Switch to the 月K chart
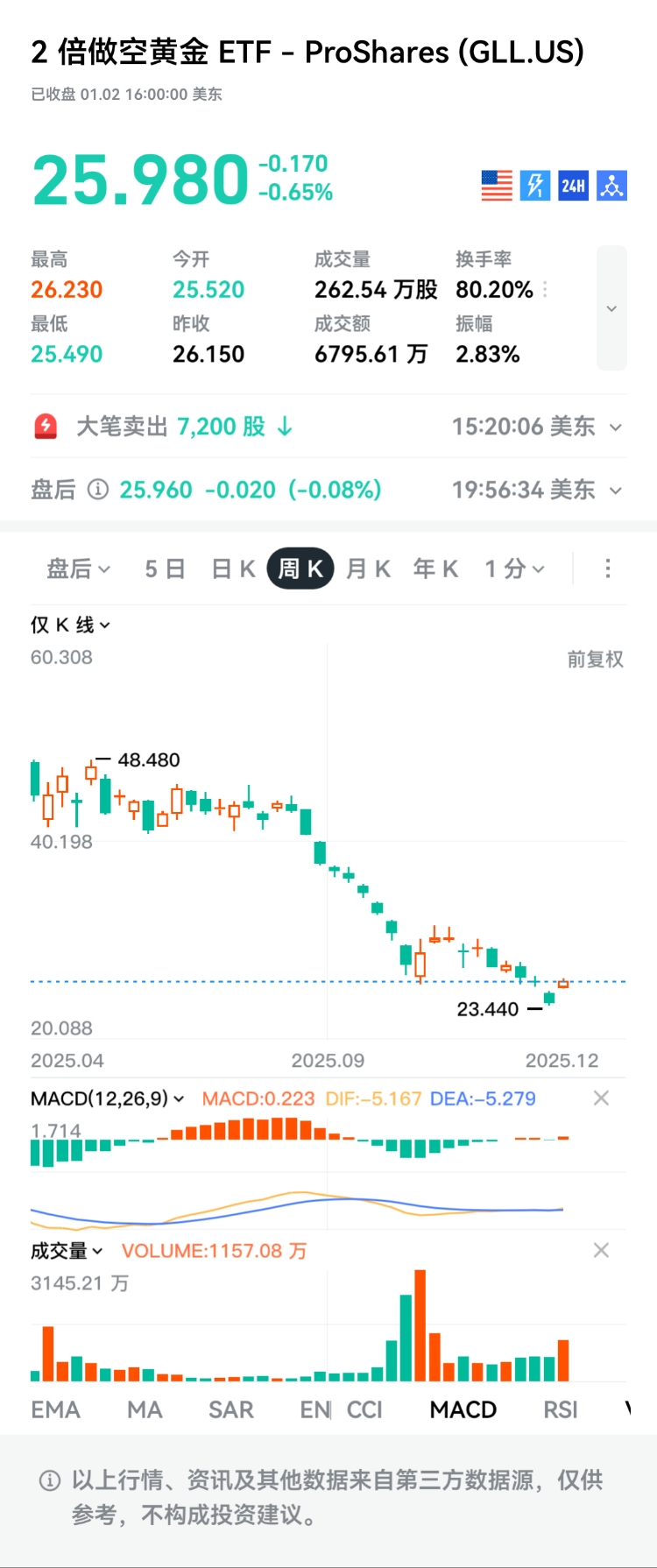 pyautogui.click(x=368, y=569)
